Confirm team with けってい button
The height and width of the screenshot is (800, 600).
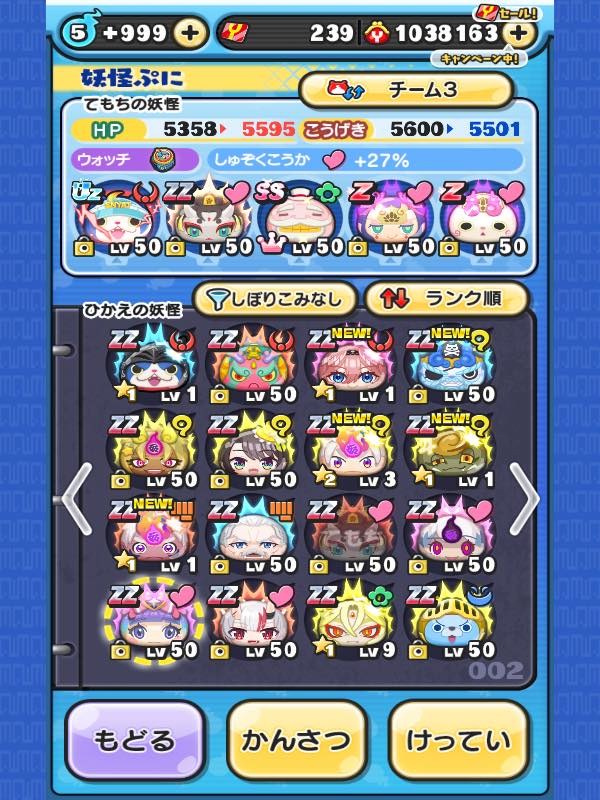pos(458,741)
